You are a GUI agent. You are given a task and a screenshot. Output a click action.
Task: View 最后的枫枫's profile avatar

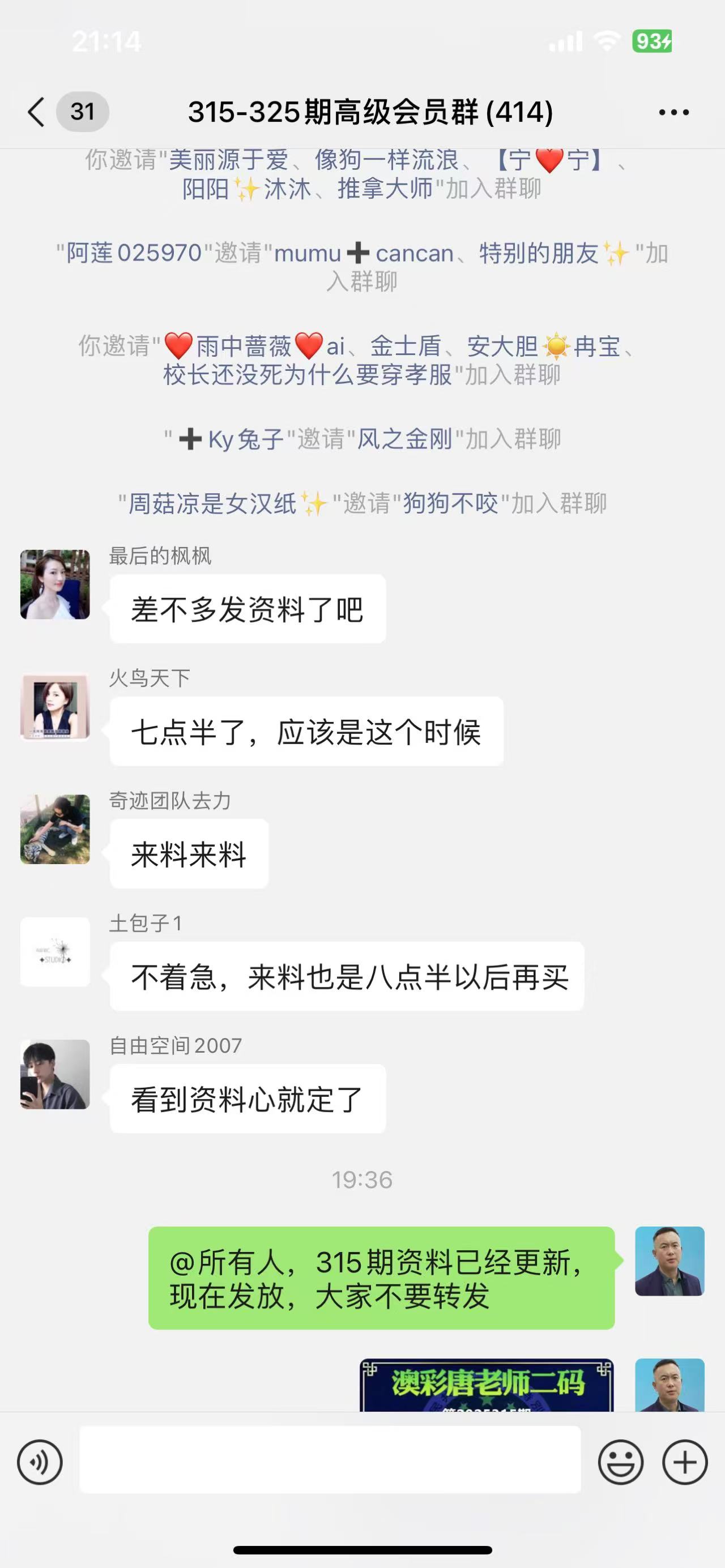pos(56,584)
